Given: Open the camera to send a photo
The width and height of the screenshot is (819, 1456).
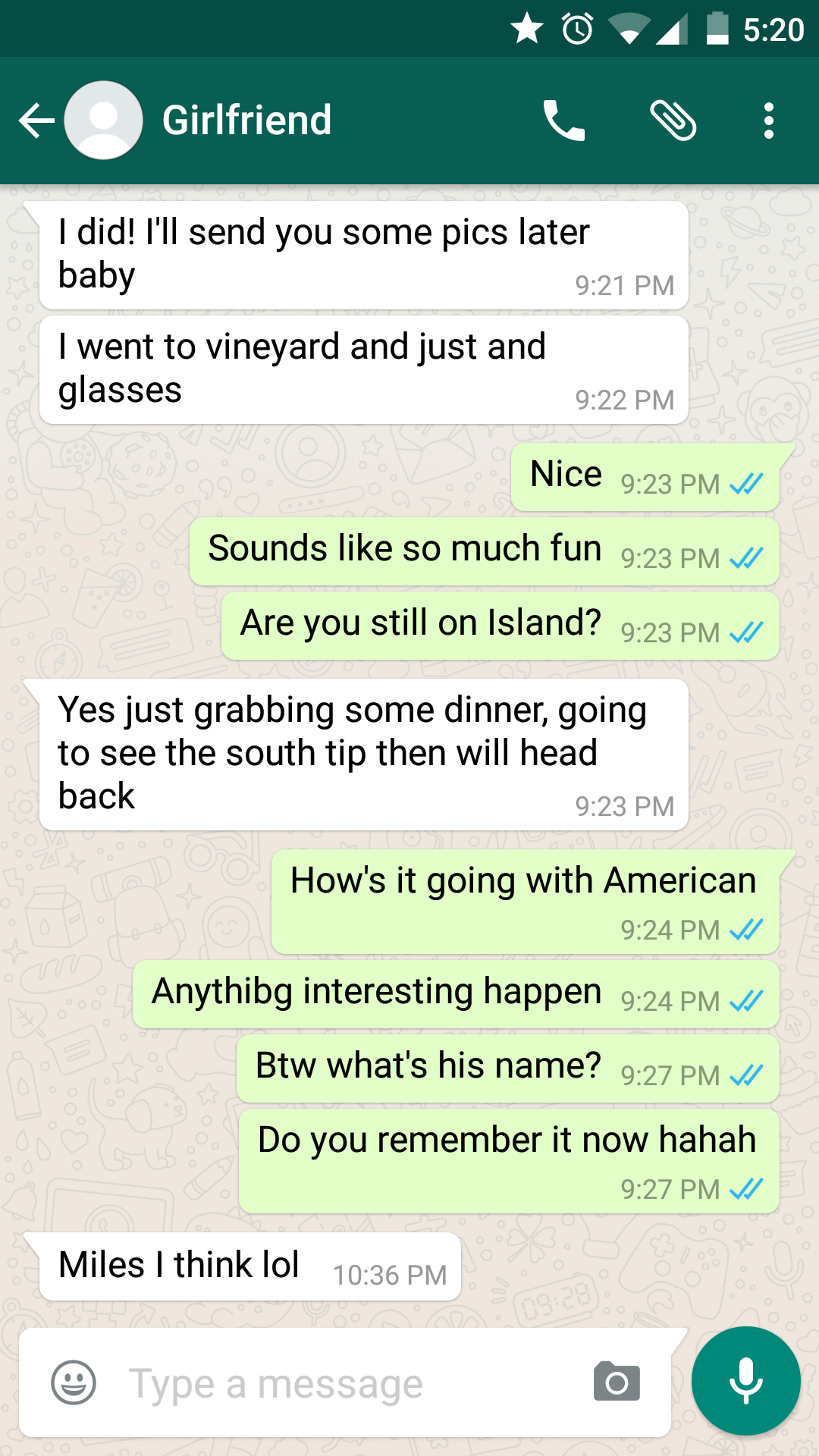Looking at the screenshot, I should coord(617,1381).
